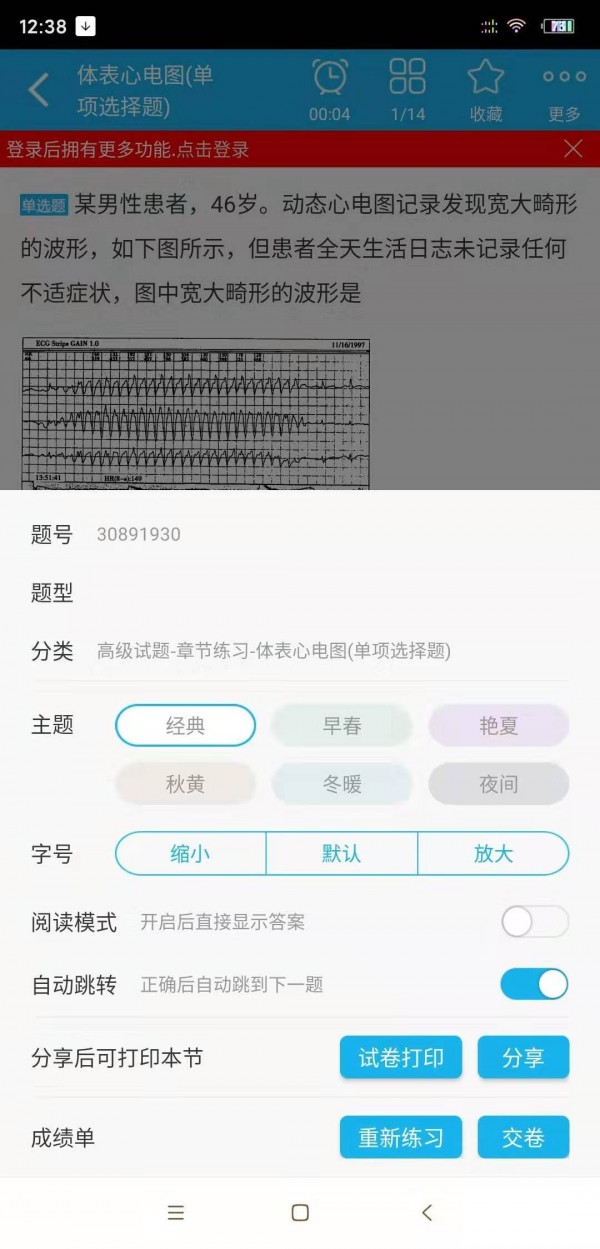Set font size to 放大
The height and width of the screenshot is (1249, 600).
493,854
